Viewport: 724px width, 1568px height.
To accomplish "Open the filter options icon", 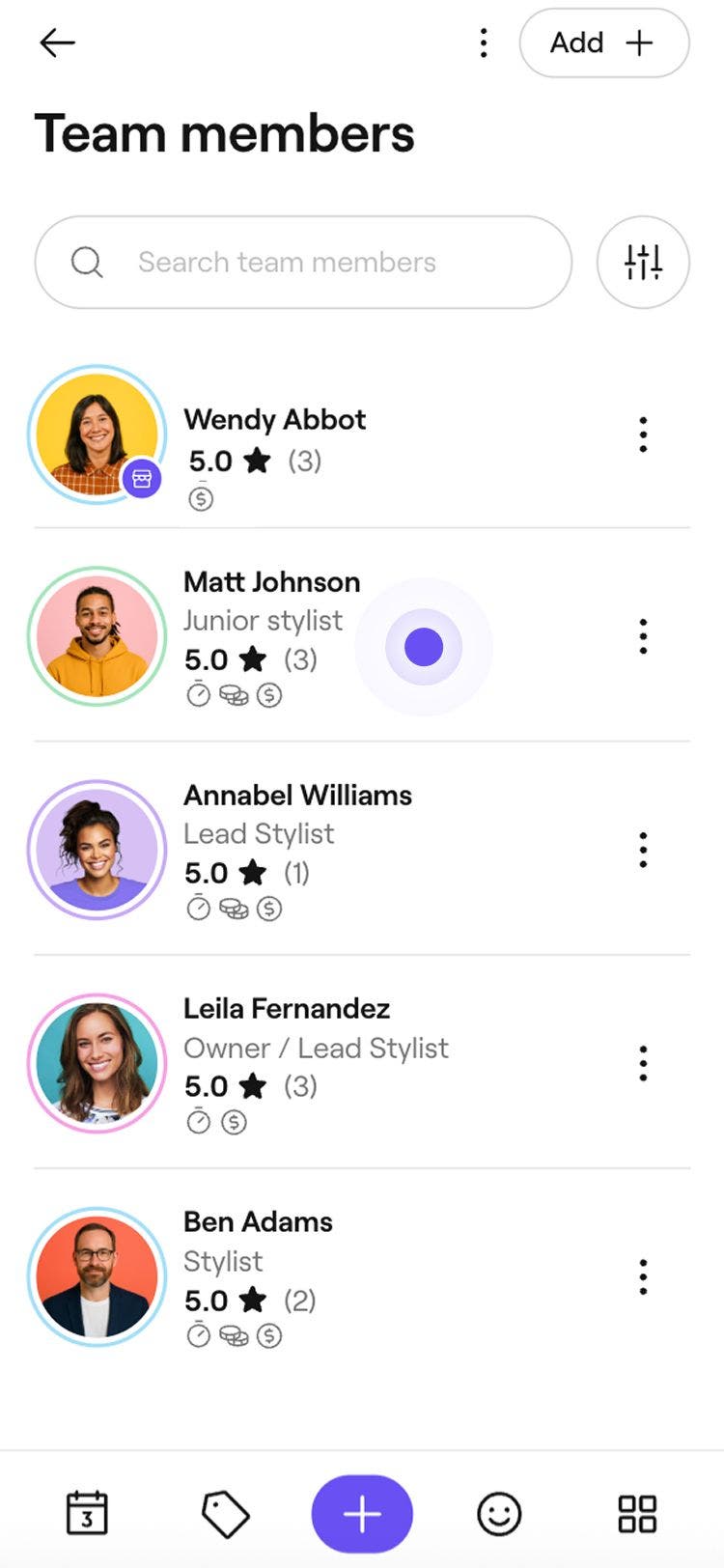I will (643, 263).
